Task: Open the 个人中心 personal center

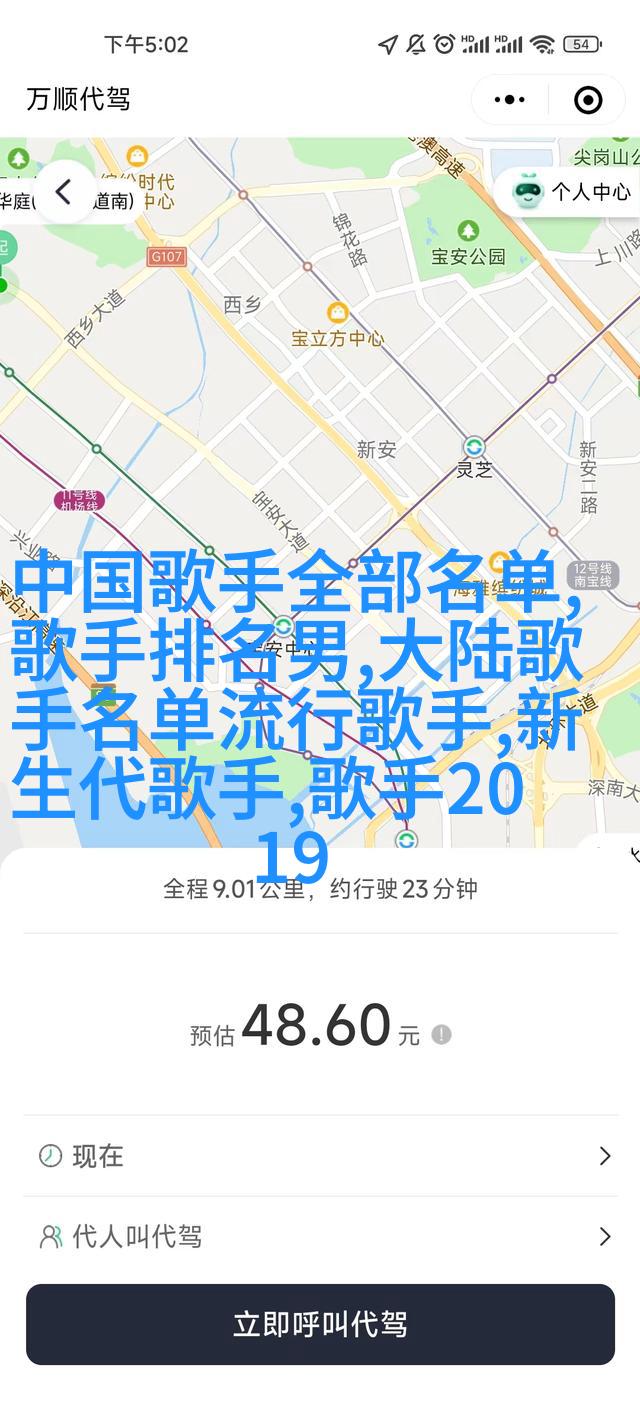Action: [x=573, y=192]
